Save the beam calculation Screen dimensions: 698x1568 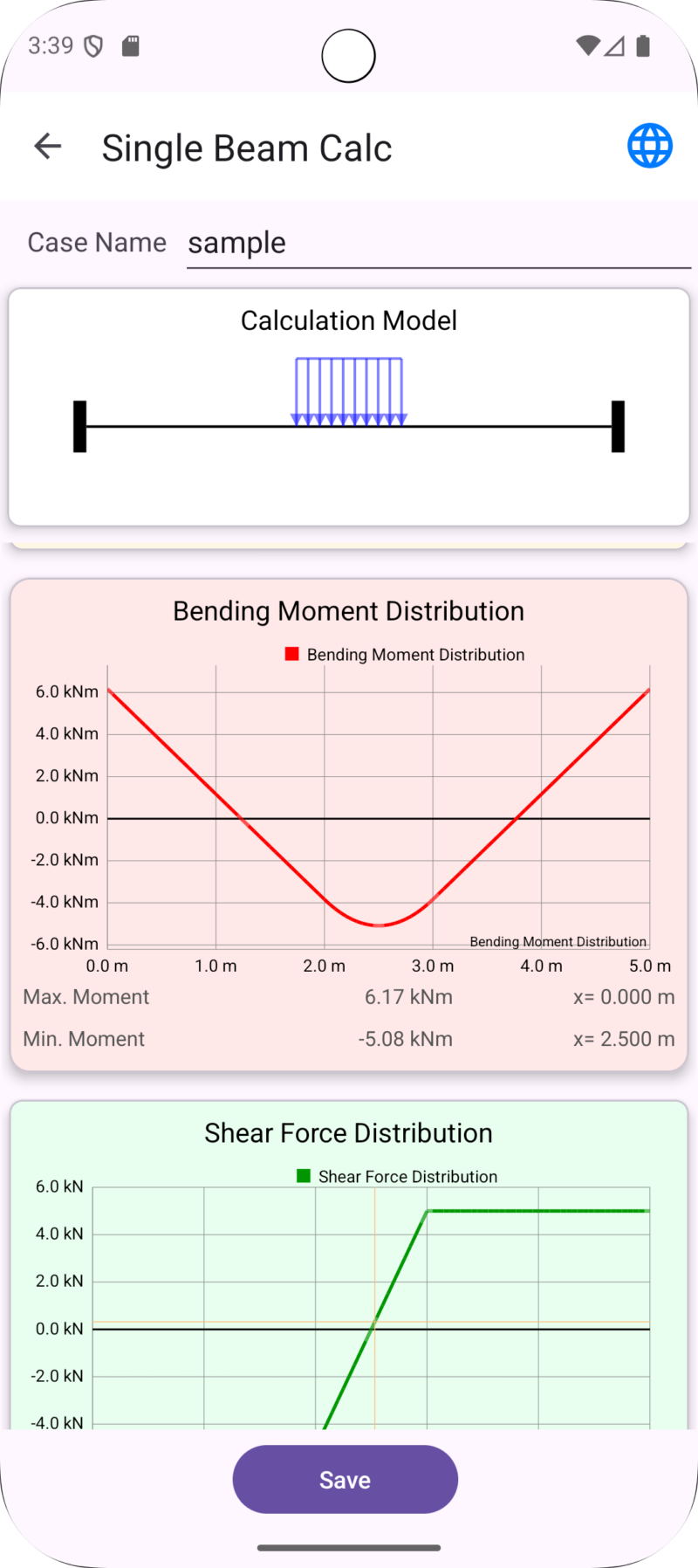pyautogui.click(x=345, y=1479)
